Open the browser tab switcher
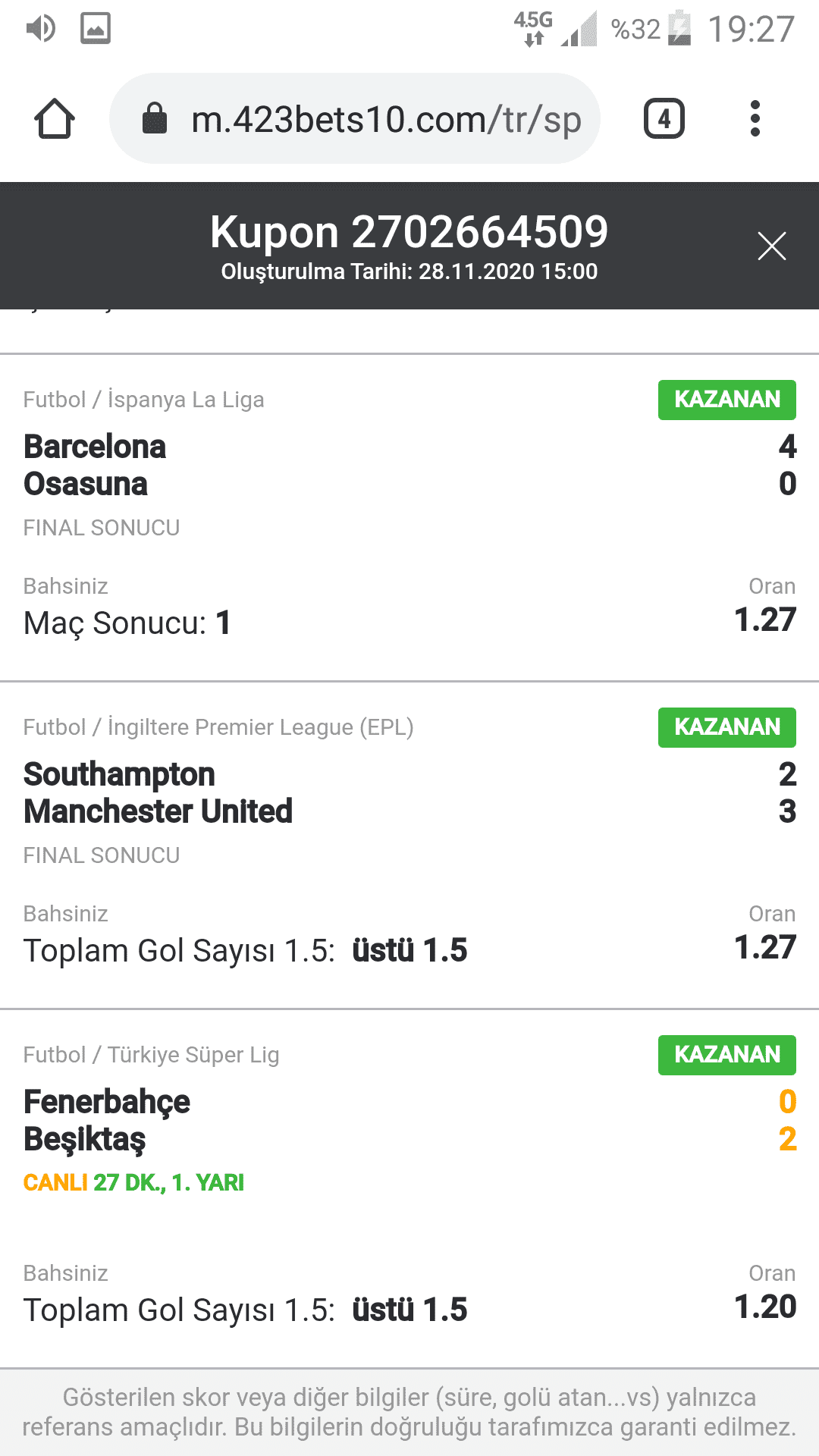This screenshot has width=819, height=1456. 664,119
